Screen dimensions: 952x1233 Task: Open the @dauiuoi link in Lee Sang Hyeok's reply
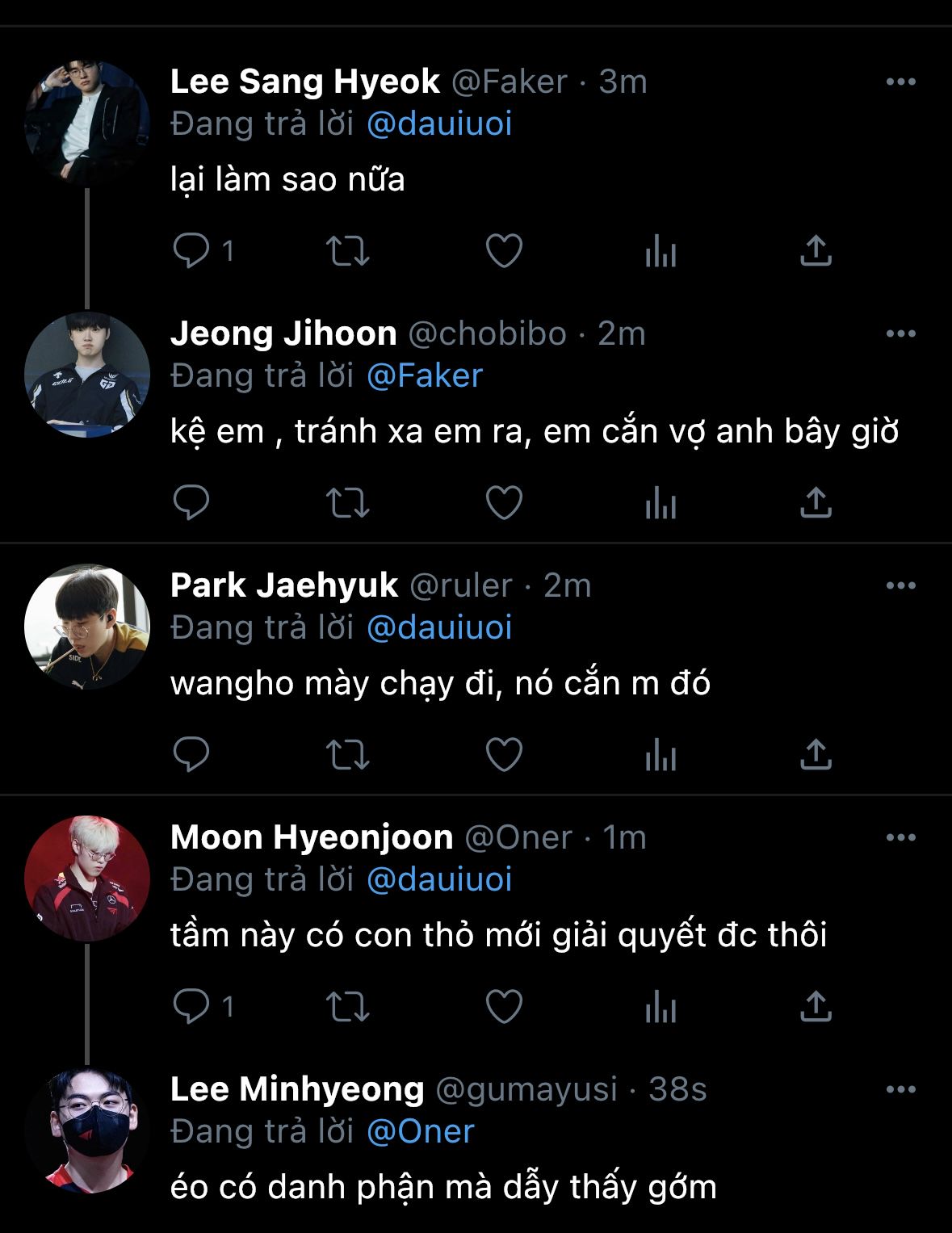coord(439,124)
